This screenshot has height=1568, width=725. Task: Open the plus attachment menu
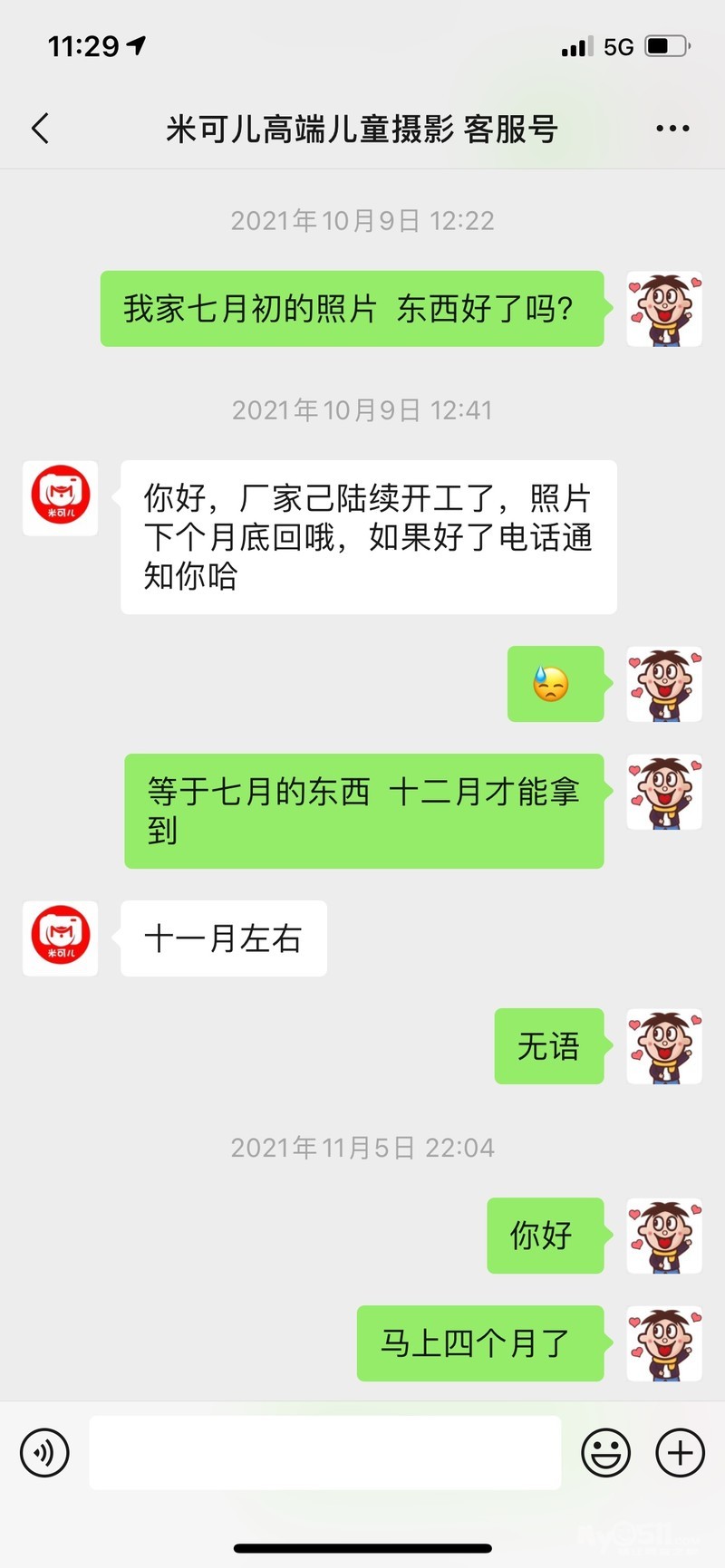[680, 1453]
